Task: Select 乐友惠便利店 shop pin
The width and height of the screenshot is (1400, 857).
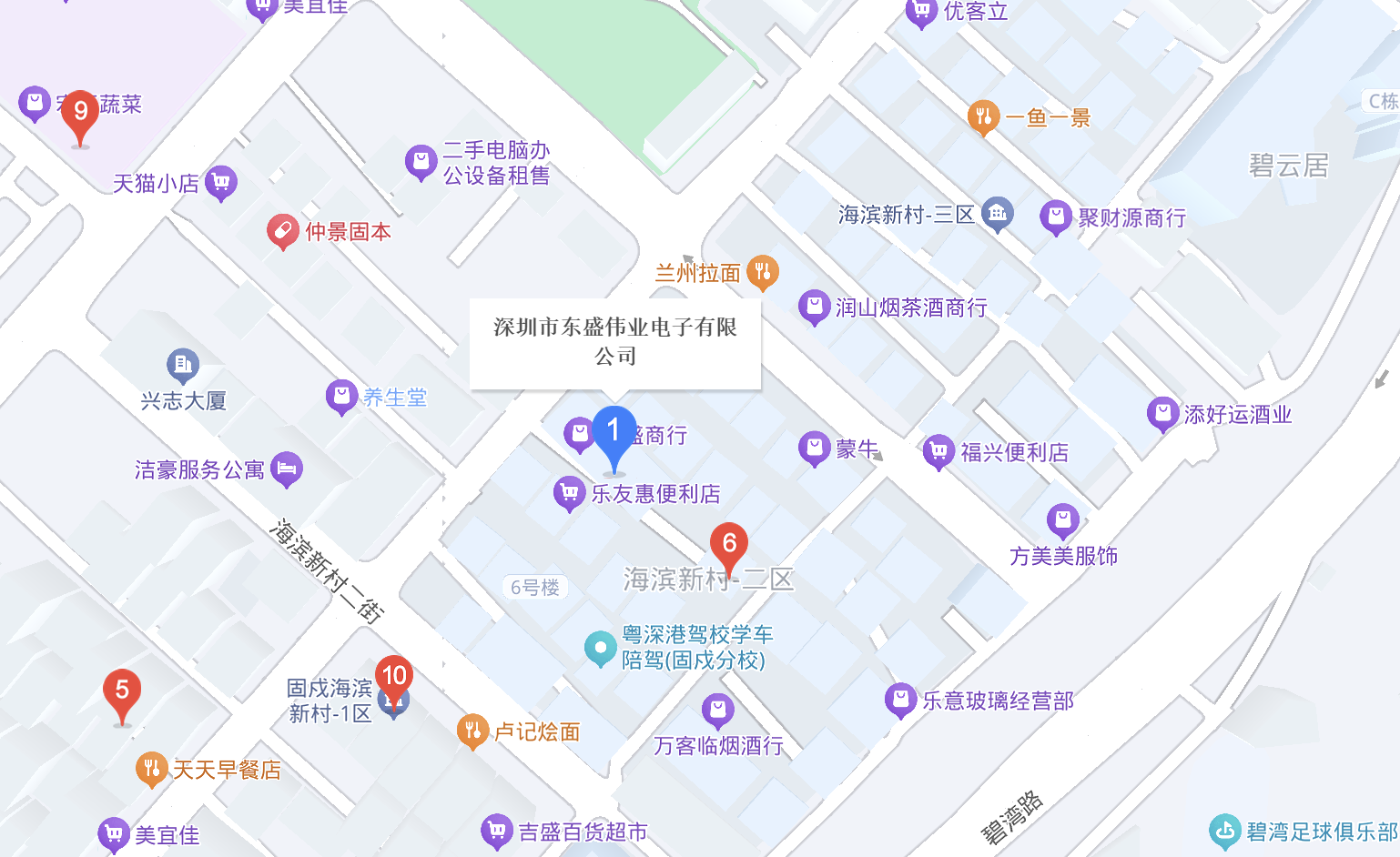Action: 570,493
